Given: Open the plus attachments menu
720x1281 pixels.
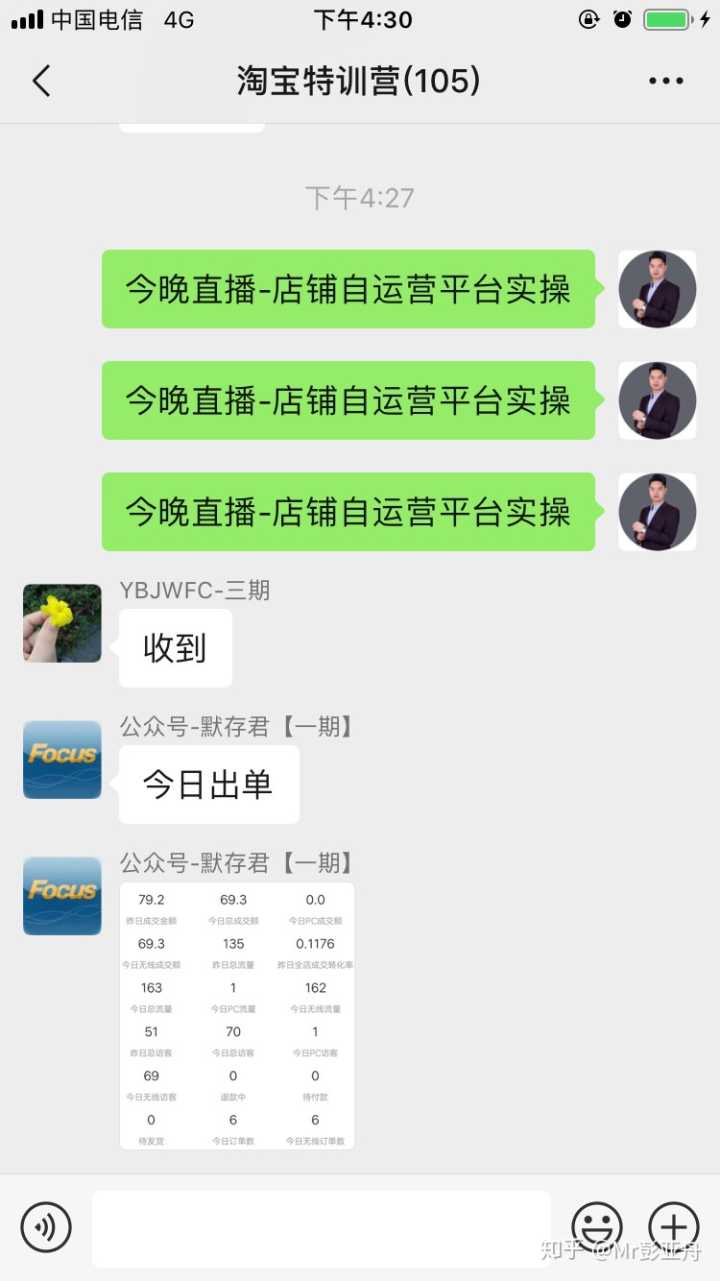Looking at the screenshot, I should (673, 1227).
